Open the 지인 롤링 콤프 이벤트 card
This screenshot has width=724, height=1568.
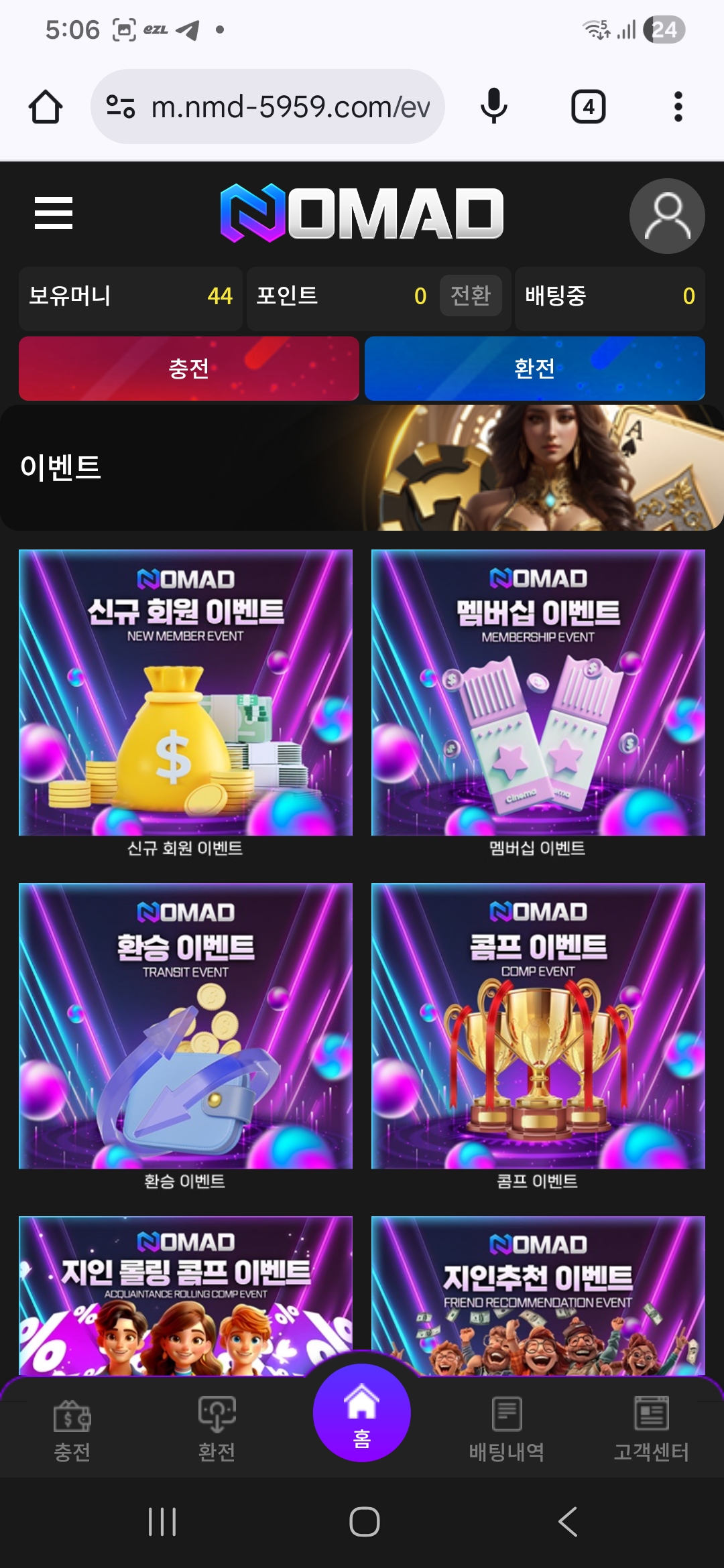(186, 1293)
